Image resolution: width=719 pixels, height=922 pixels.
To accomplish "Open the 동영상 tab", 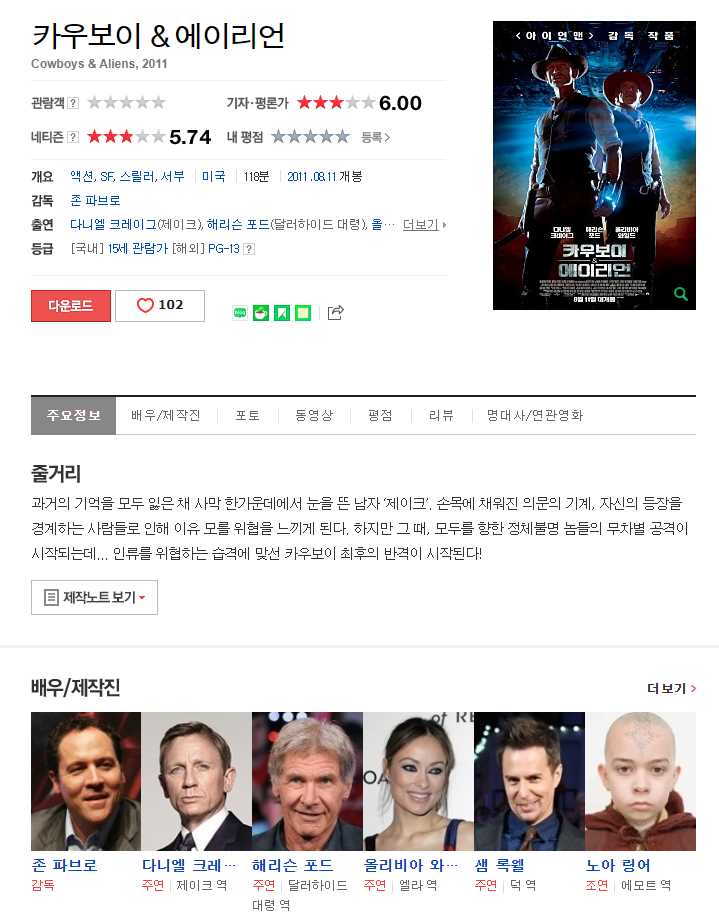I will coord(313,415).
